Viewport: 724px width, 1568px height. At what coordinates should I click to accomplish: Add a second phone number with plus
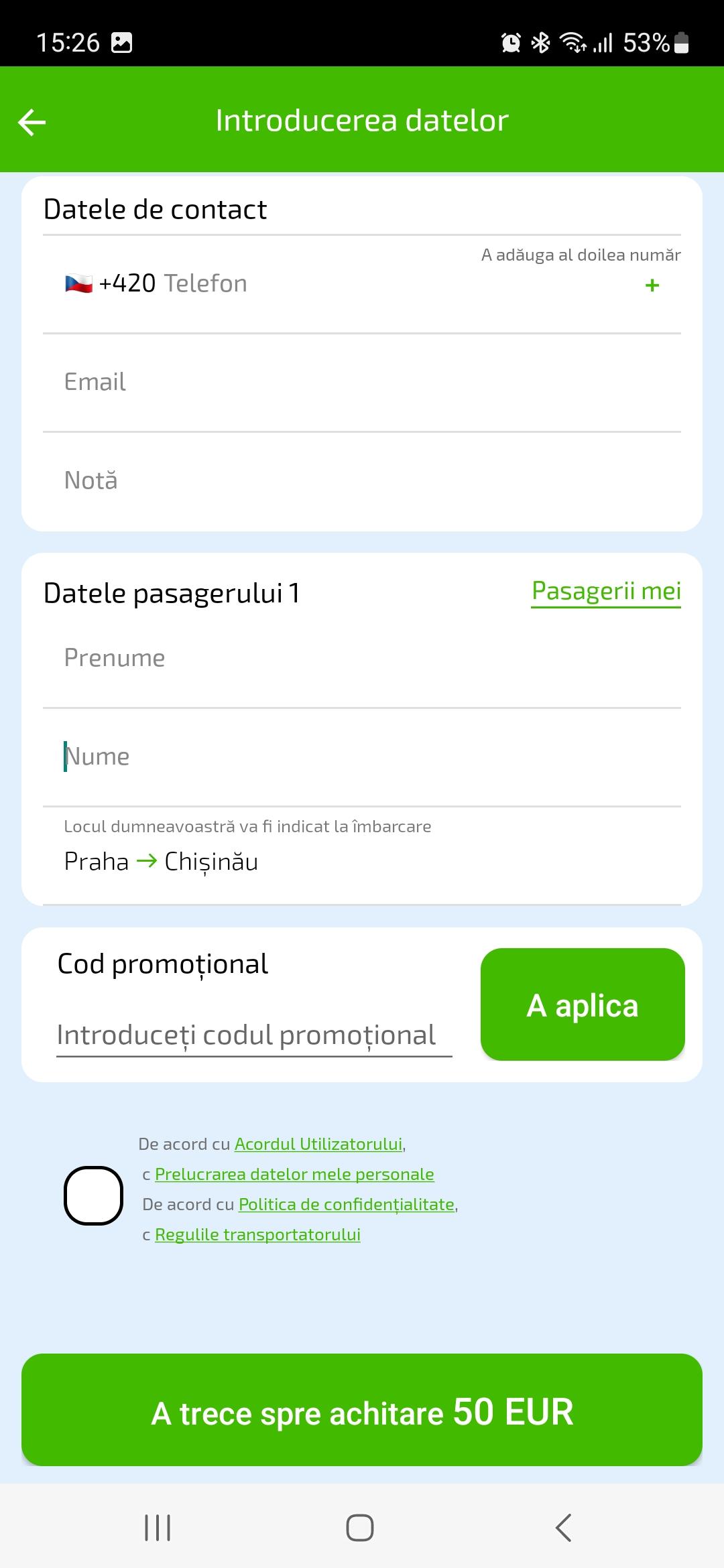[x=652, y=285]
